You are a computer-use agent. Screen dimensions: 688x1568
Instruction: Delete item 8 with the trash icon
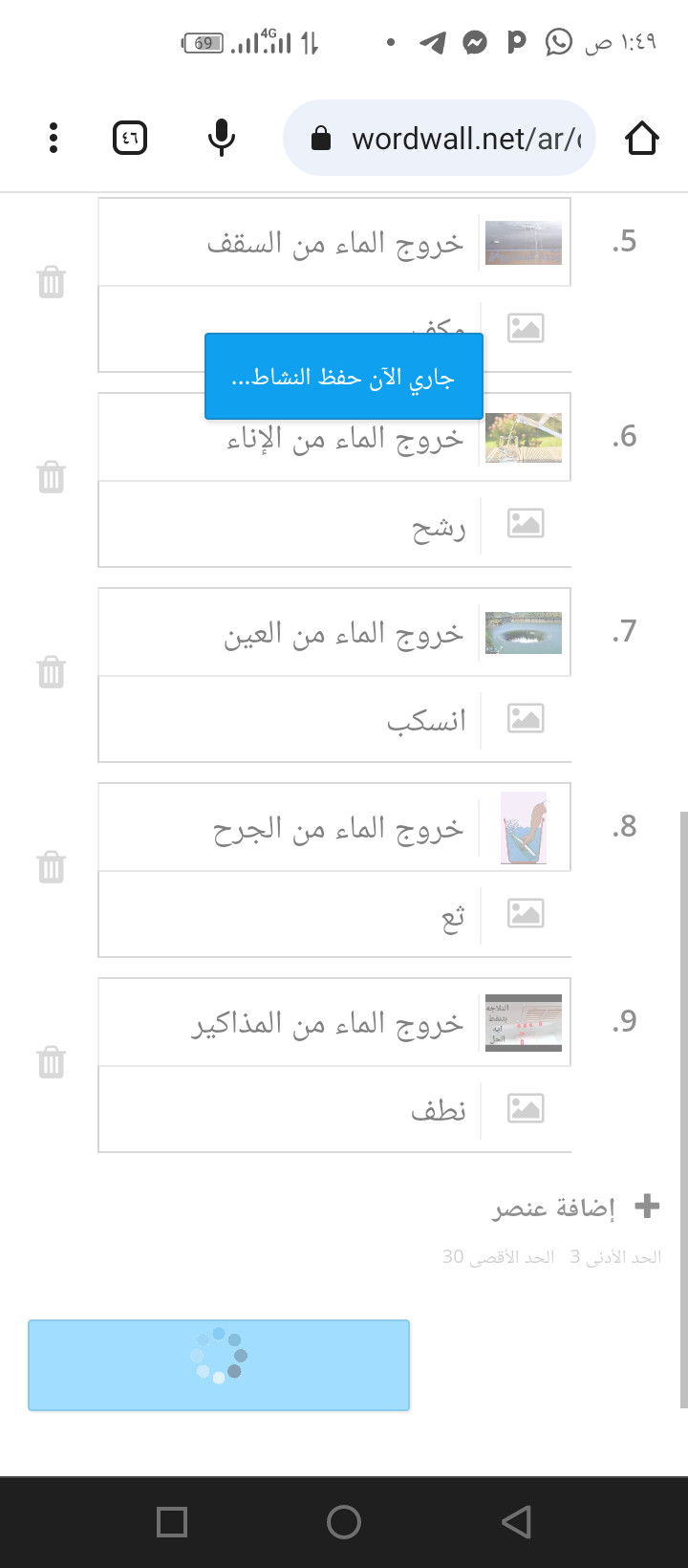tap(52, 867)
